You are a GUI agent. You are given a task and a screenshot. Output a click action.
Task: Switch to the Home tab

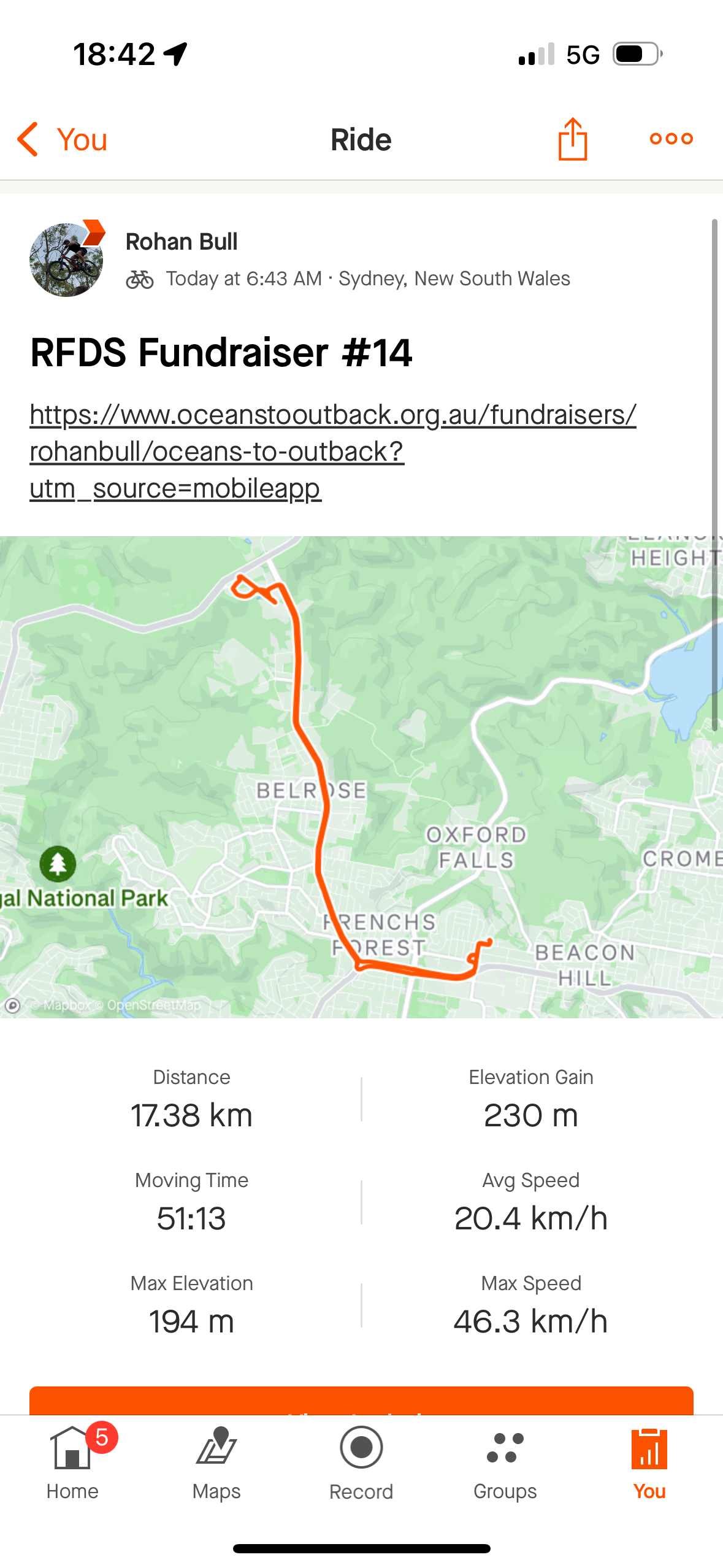tap(72, 1463)
